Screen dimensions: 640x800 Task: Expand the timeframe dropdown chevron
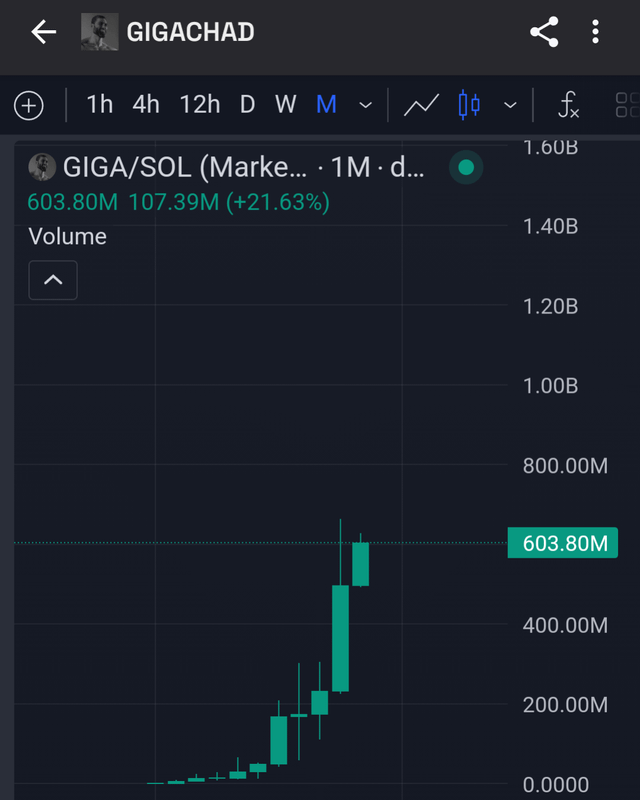(365, 105)
